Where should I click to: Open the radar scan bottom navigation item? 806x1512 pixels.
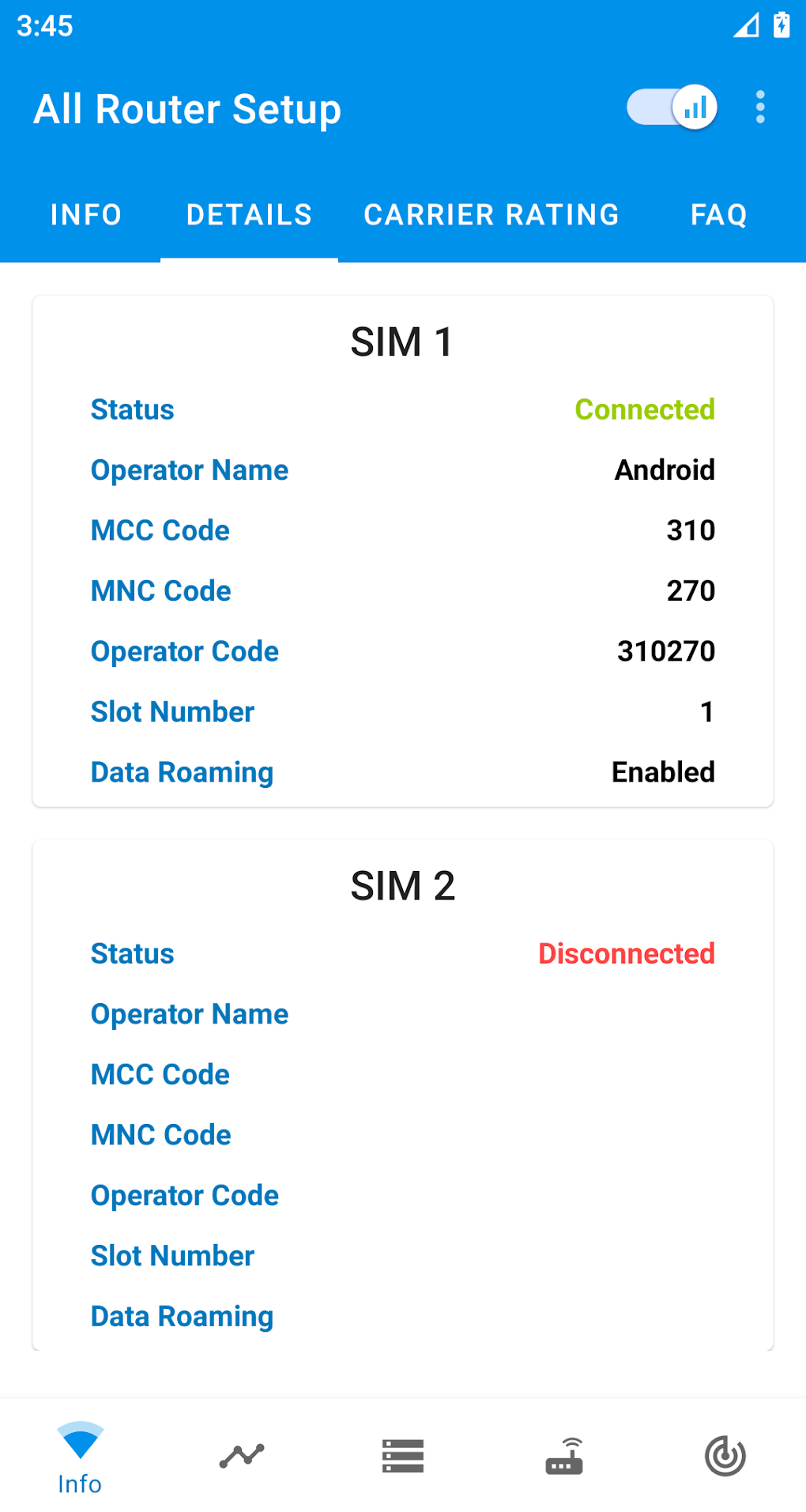click(725, 1456)
